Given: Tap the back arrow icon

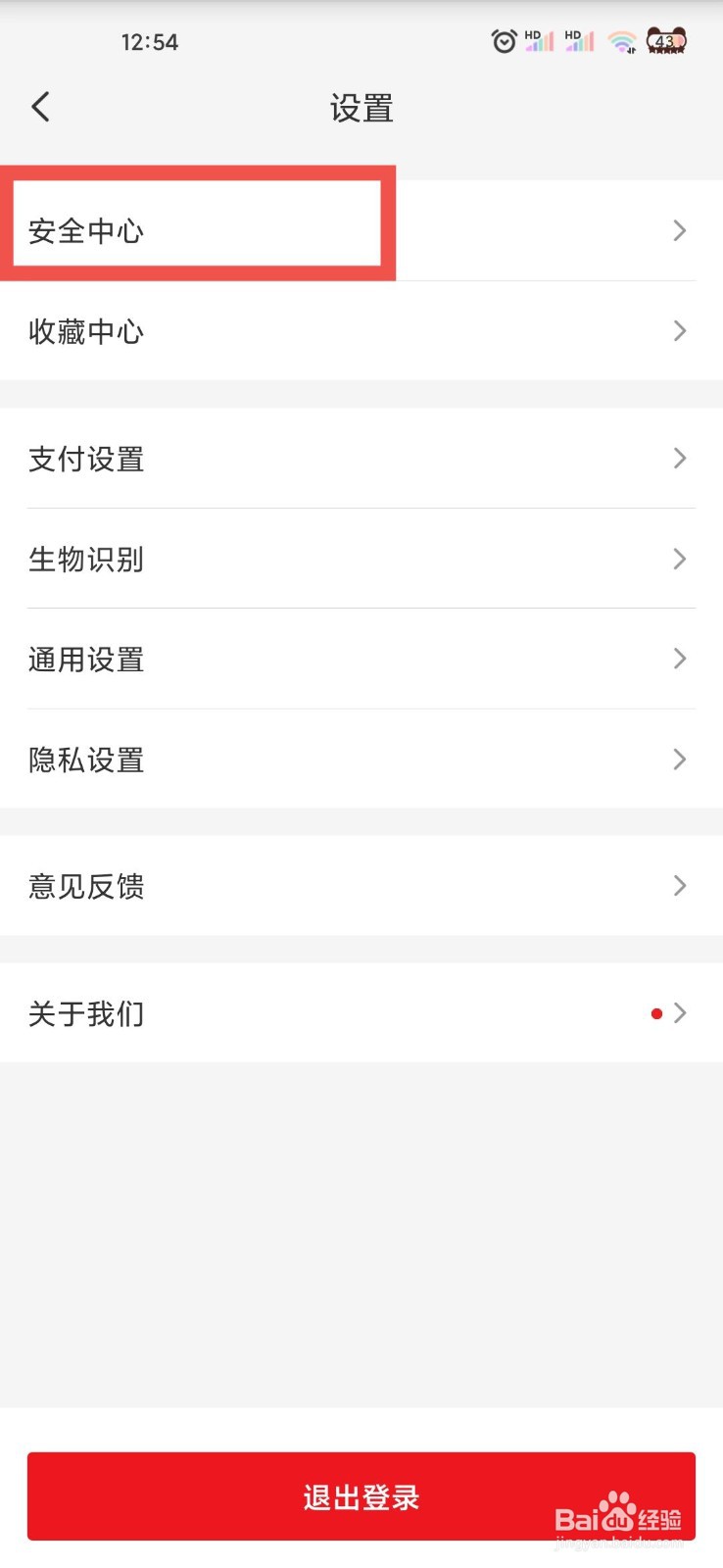Looking at the screenshot, I should [40, 107].
